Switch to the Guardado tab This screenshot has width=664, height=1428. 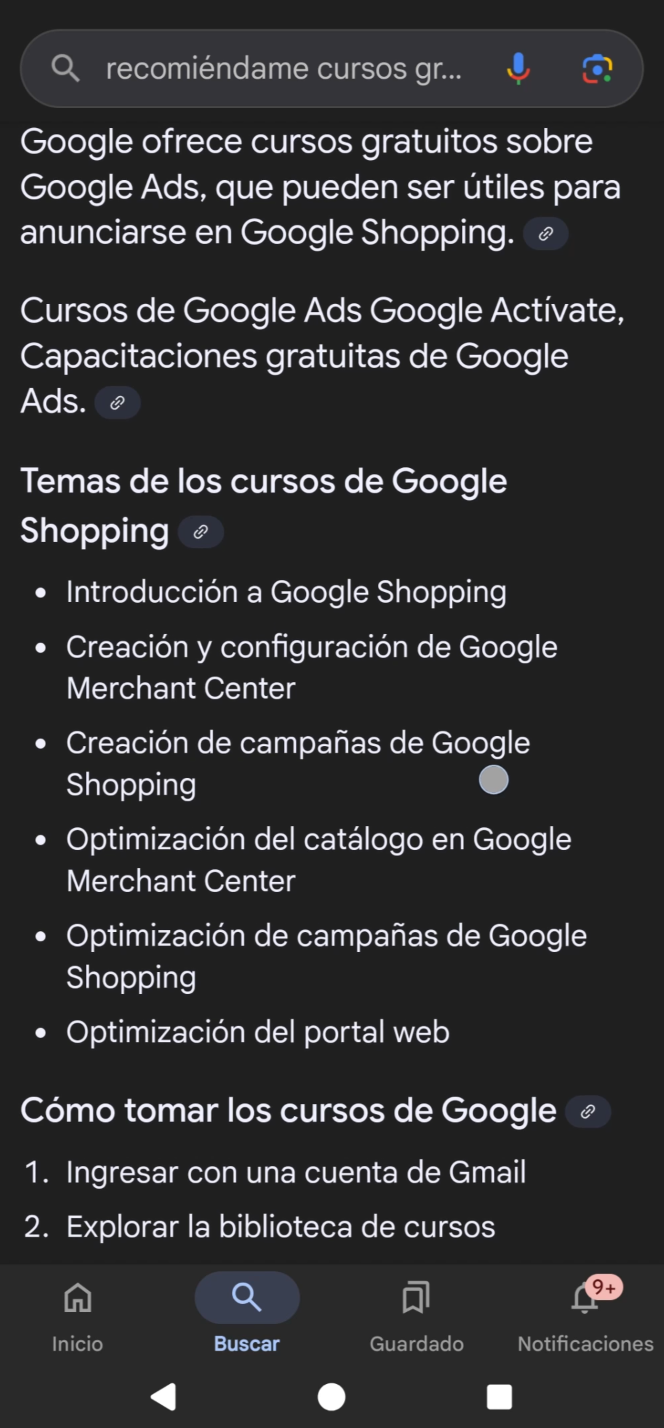pyautogui.click(x=416, y=1314)
